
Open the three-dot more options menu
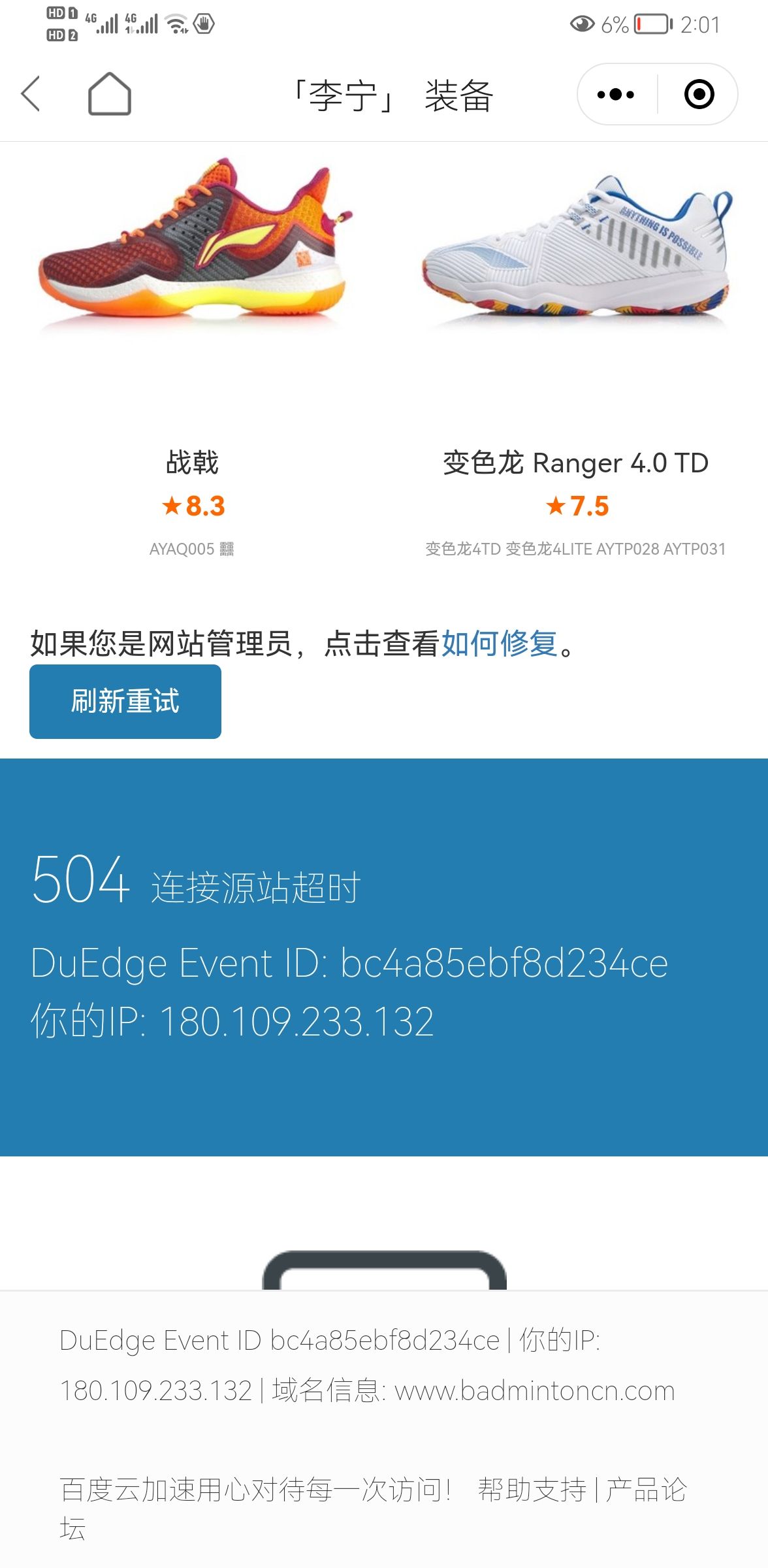pos(616,95)
